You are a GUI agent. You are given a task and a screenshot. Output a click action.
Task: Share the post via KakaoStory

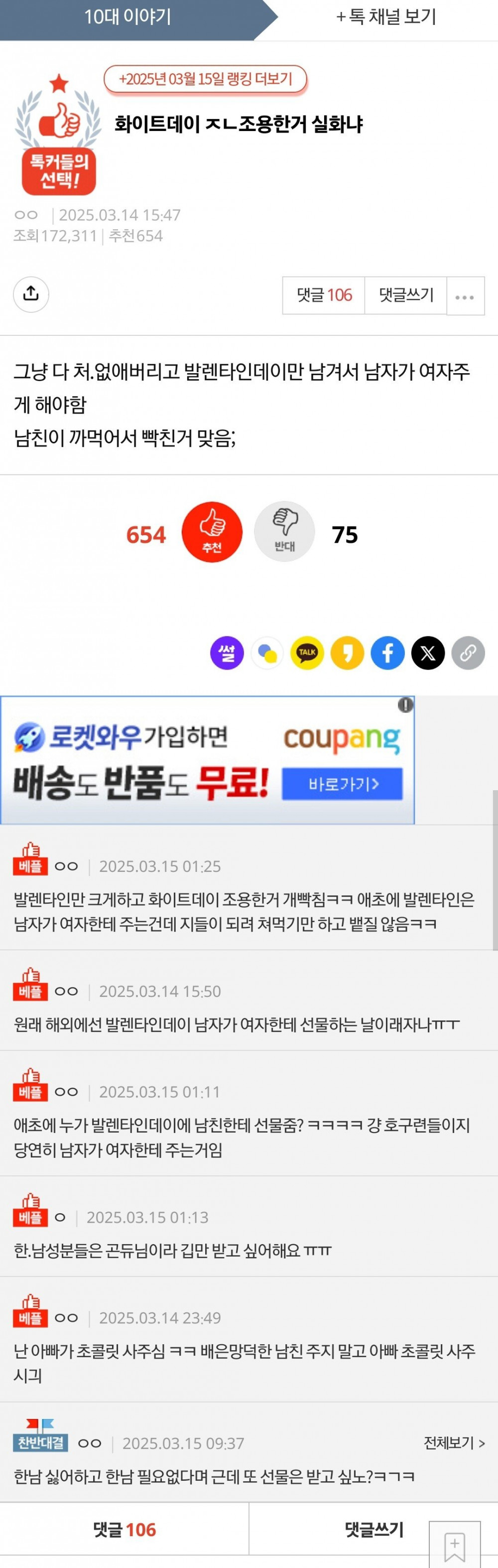(x=347, y=653)
